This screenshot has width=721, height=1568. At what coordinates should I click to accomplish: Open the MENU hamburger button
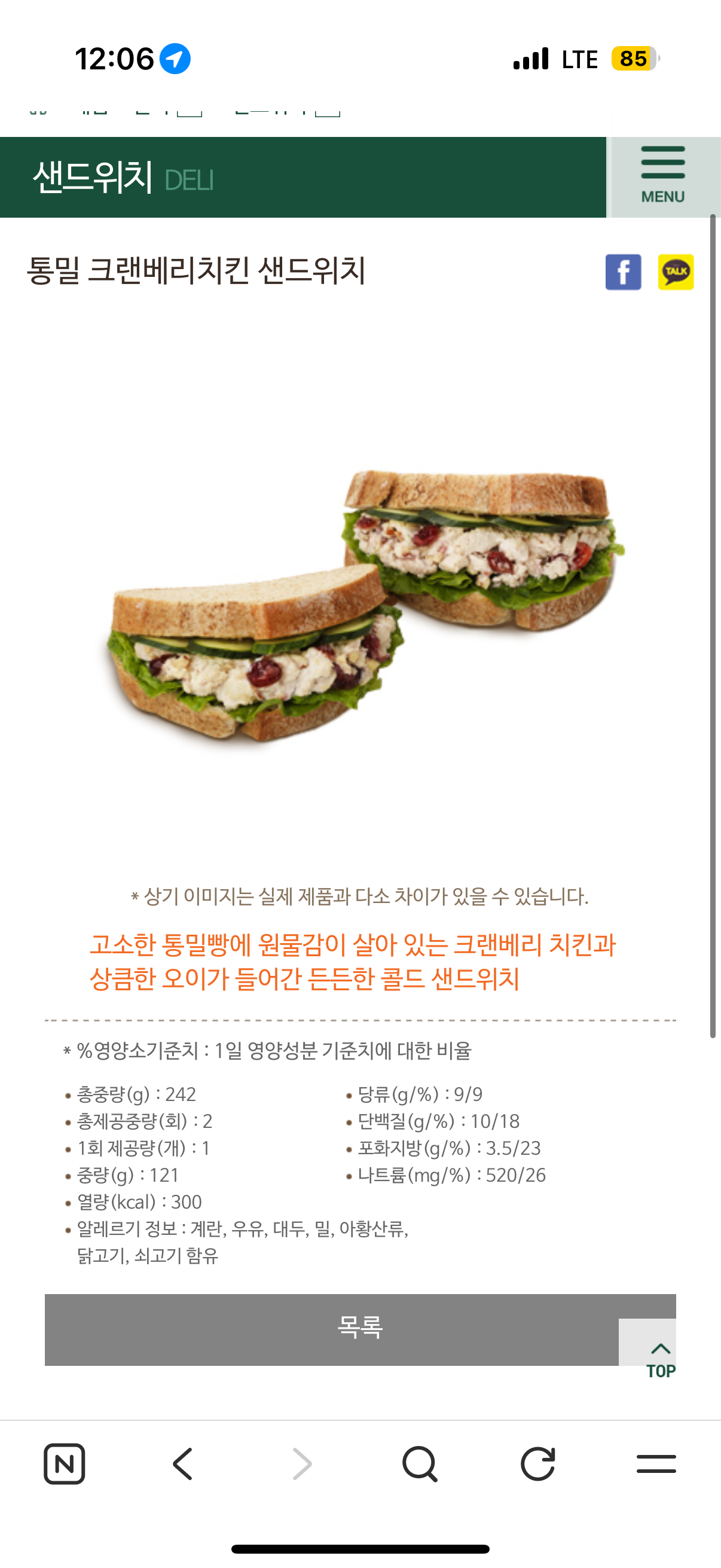pos(663,176)
